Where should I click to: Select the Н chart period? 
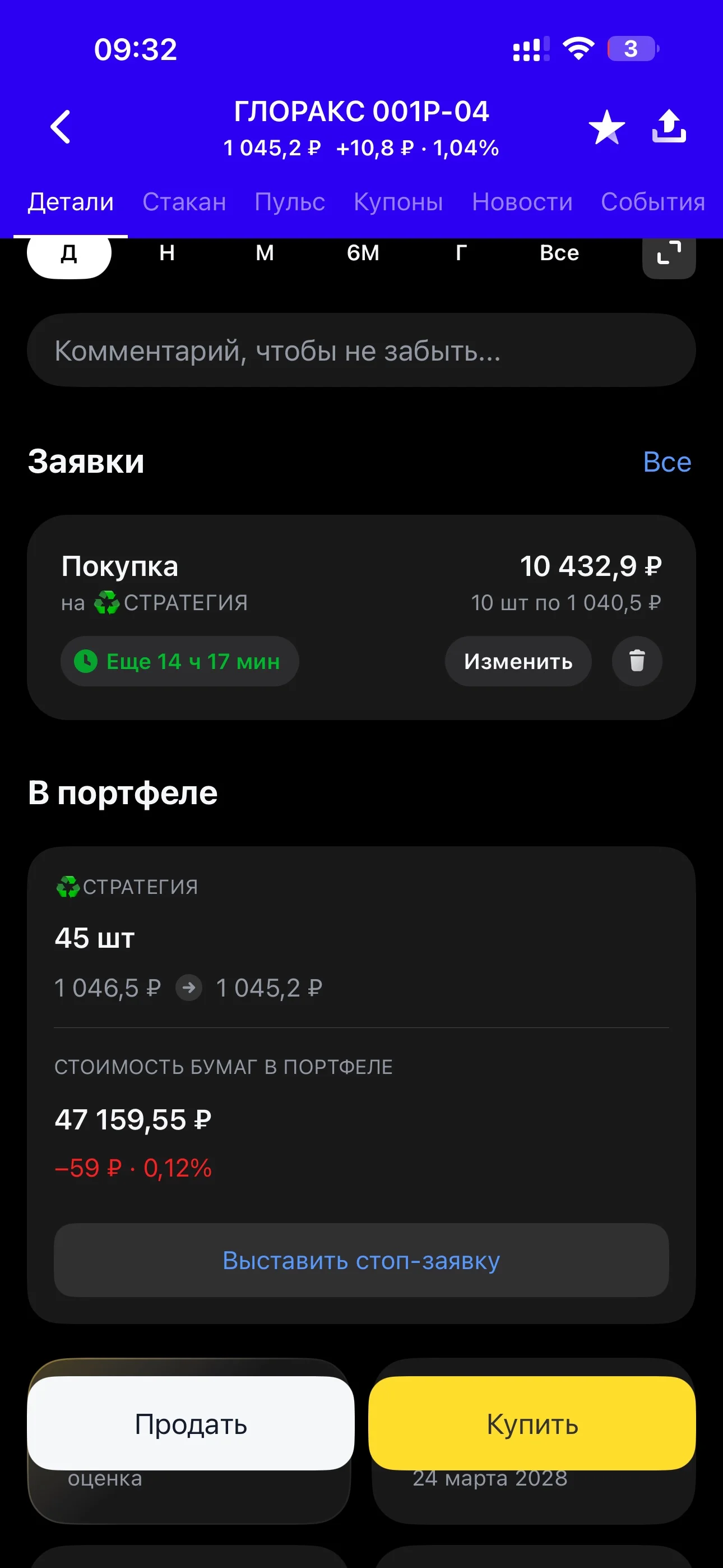point(167,252)
